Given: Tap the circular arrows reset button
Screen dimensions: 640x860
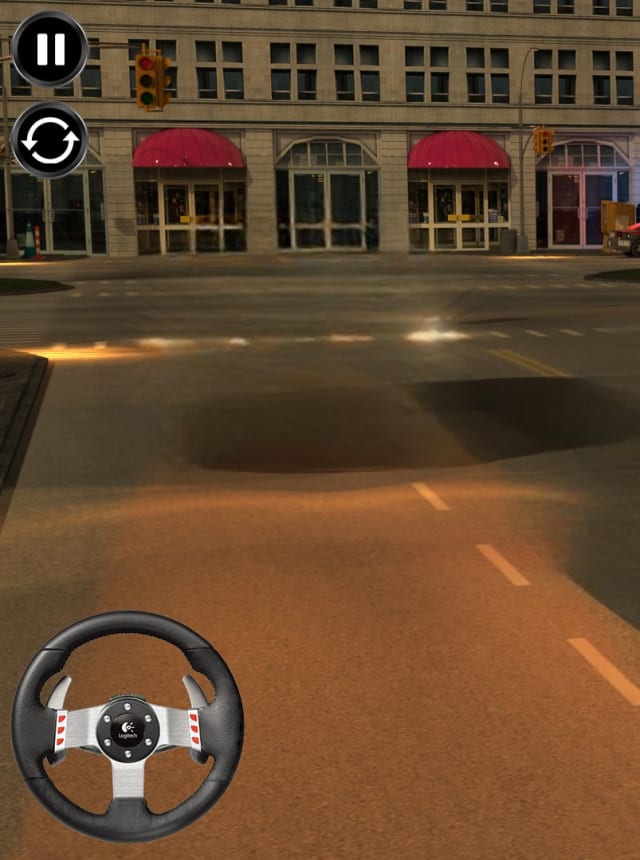Looking at the screenshot, I should pos(50,141).
